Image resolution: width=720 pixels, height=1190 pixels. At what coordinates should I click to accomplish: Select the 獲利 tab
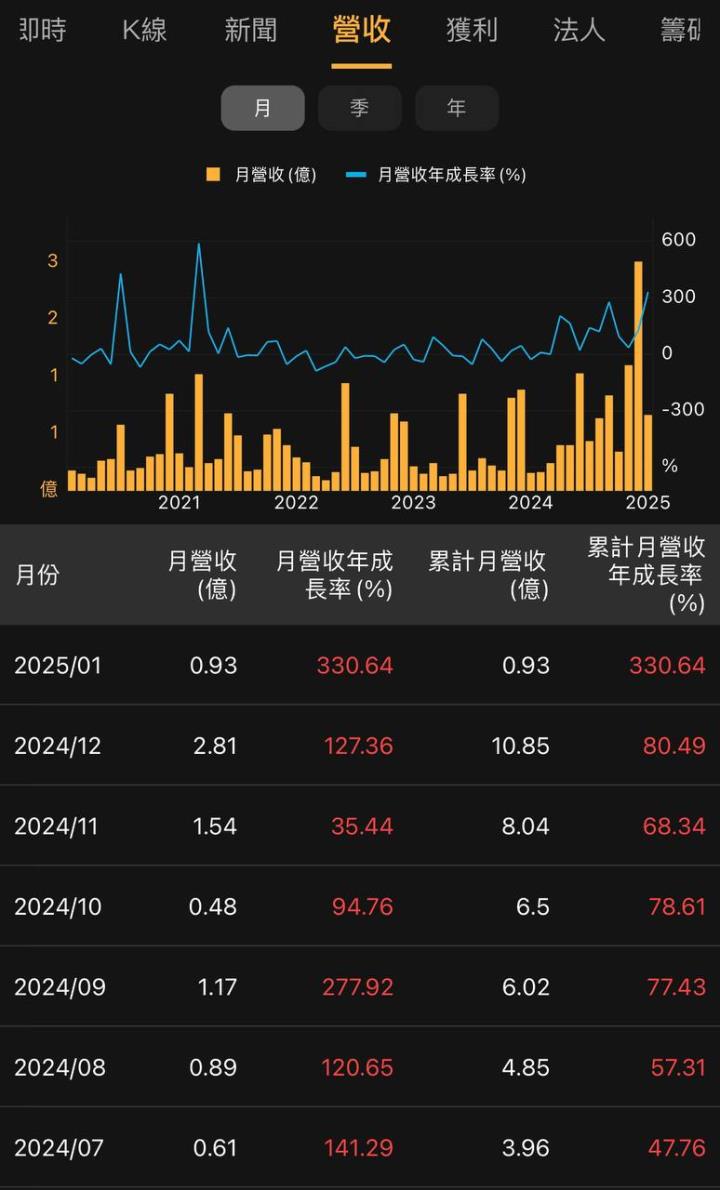[471, 31]
